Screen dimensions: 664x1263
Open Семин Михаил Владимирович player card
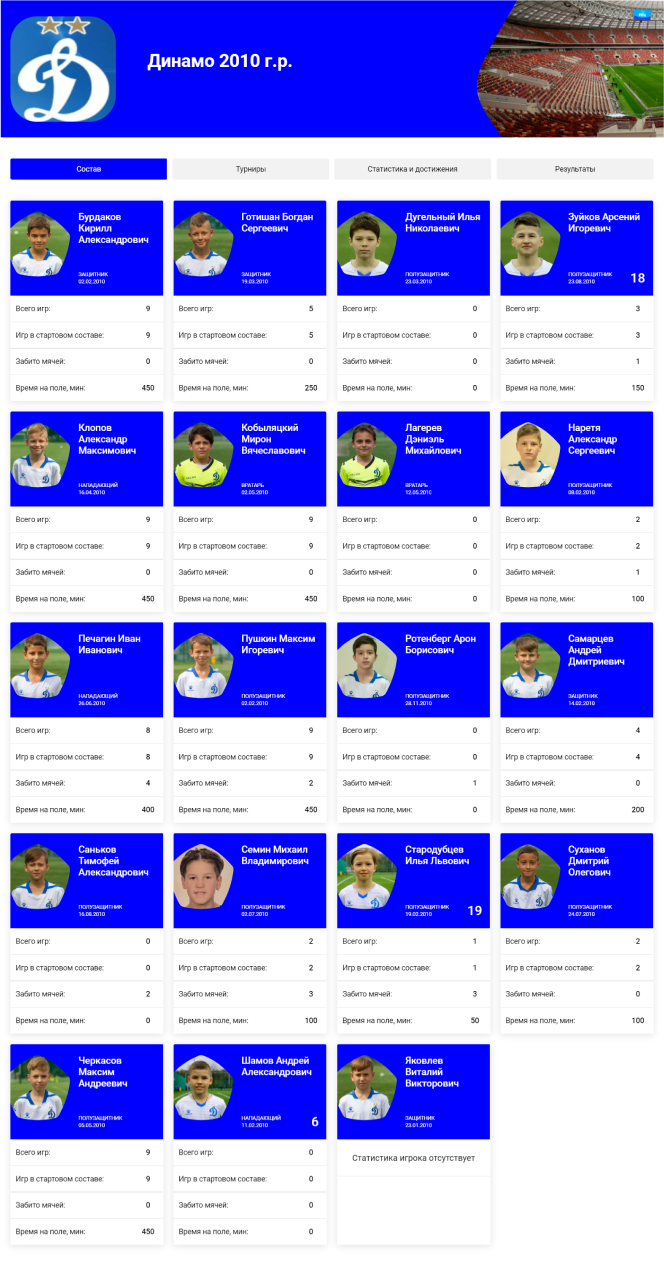[250, 880]
